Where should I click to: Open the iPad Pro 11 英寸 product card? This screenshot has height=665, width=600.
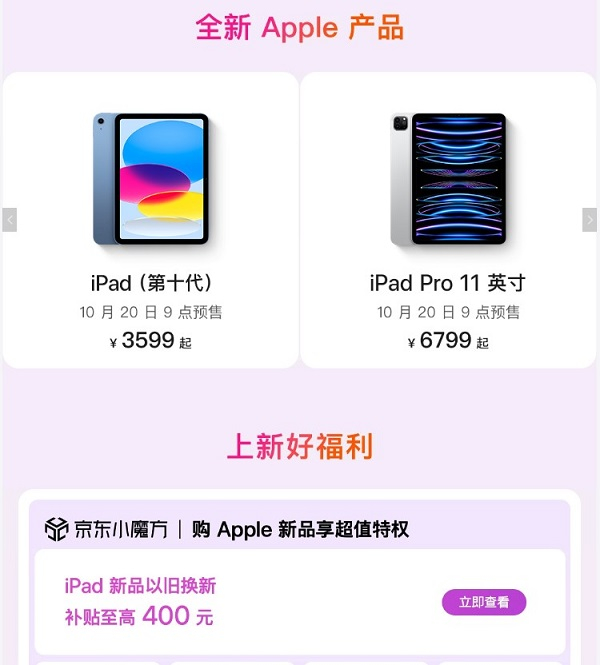447,220
